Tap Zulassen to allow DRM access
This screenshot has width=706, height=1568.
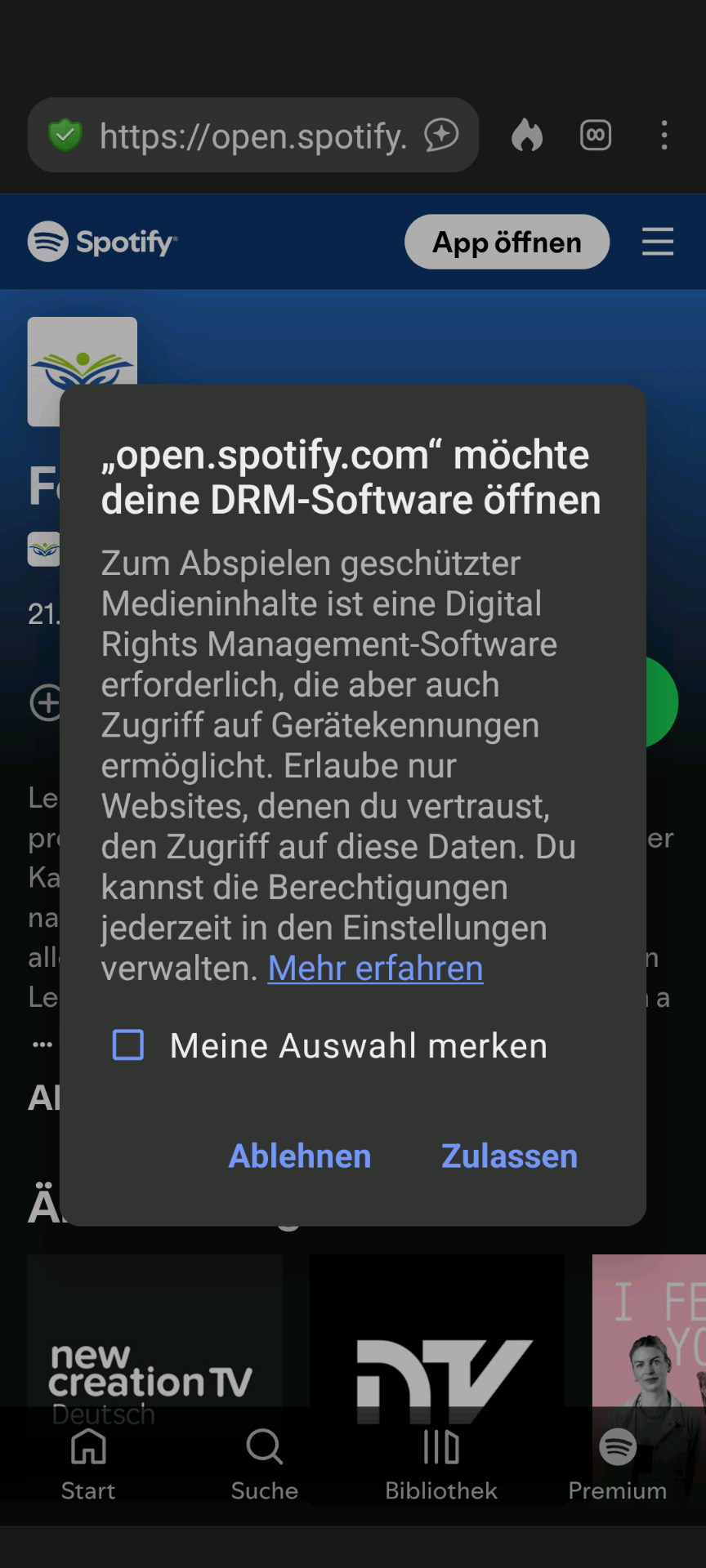coord(509,1156)
